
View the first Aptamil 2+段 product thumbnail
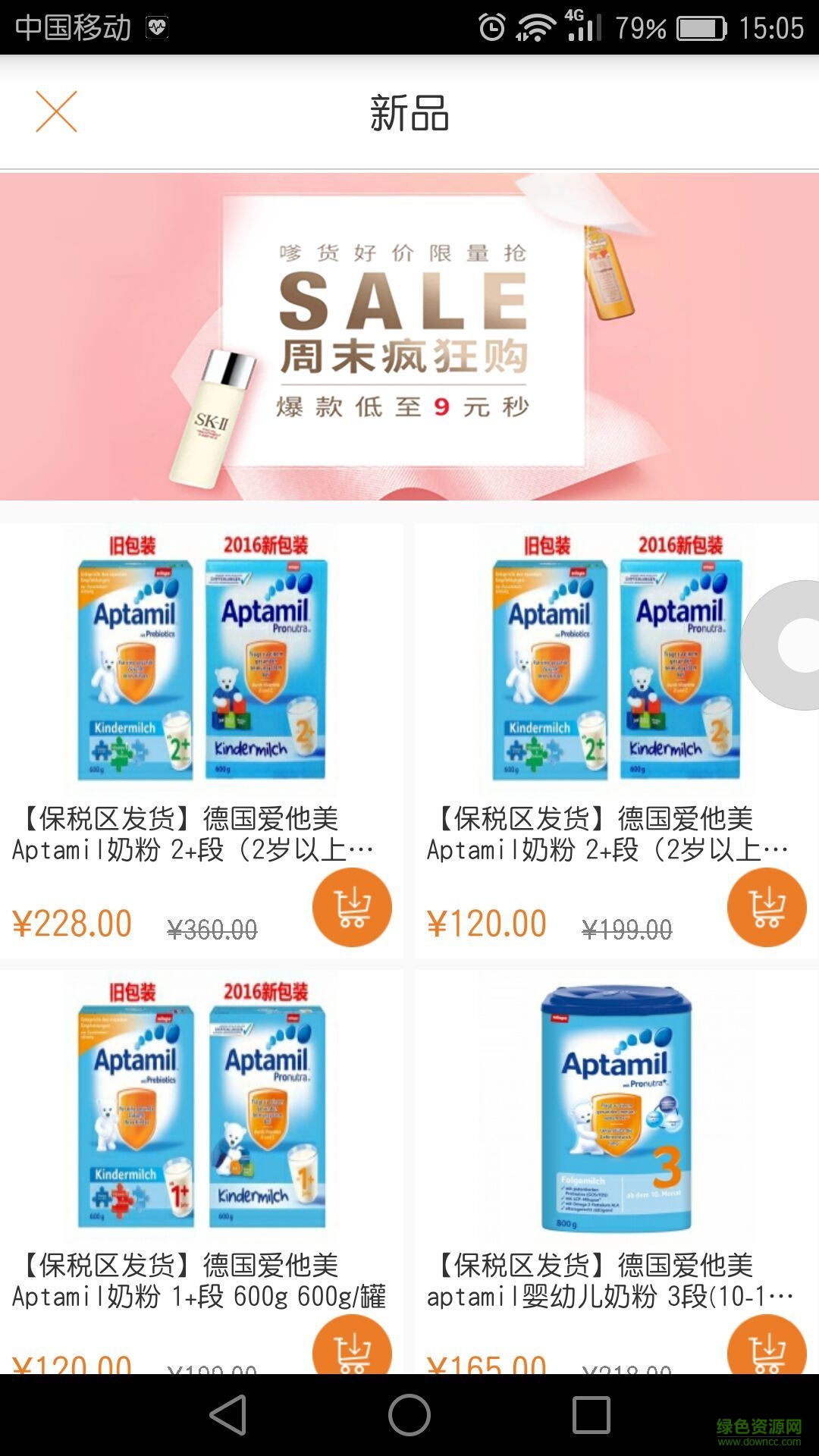coord(205,667)
